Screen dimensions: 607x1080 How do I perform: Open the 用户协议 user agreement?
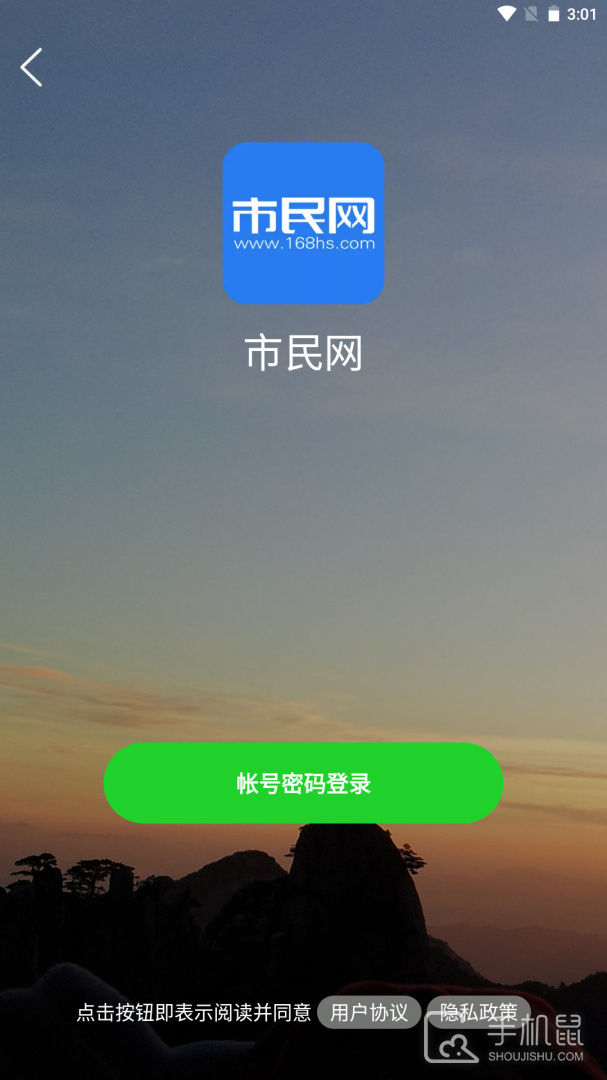coord(369,1012)
